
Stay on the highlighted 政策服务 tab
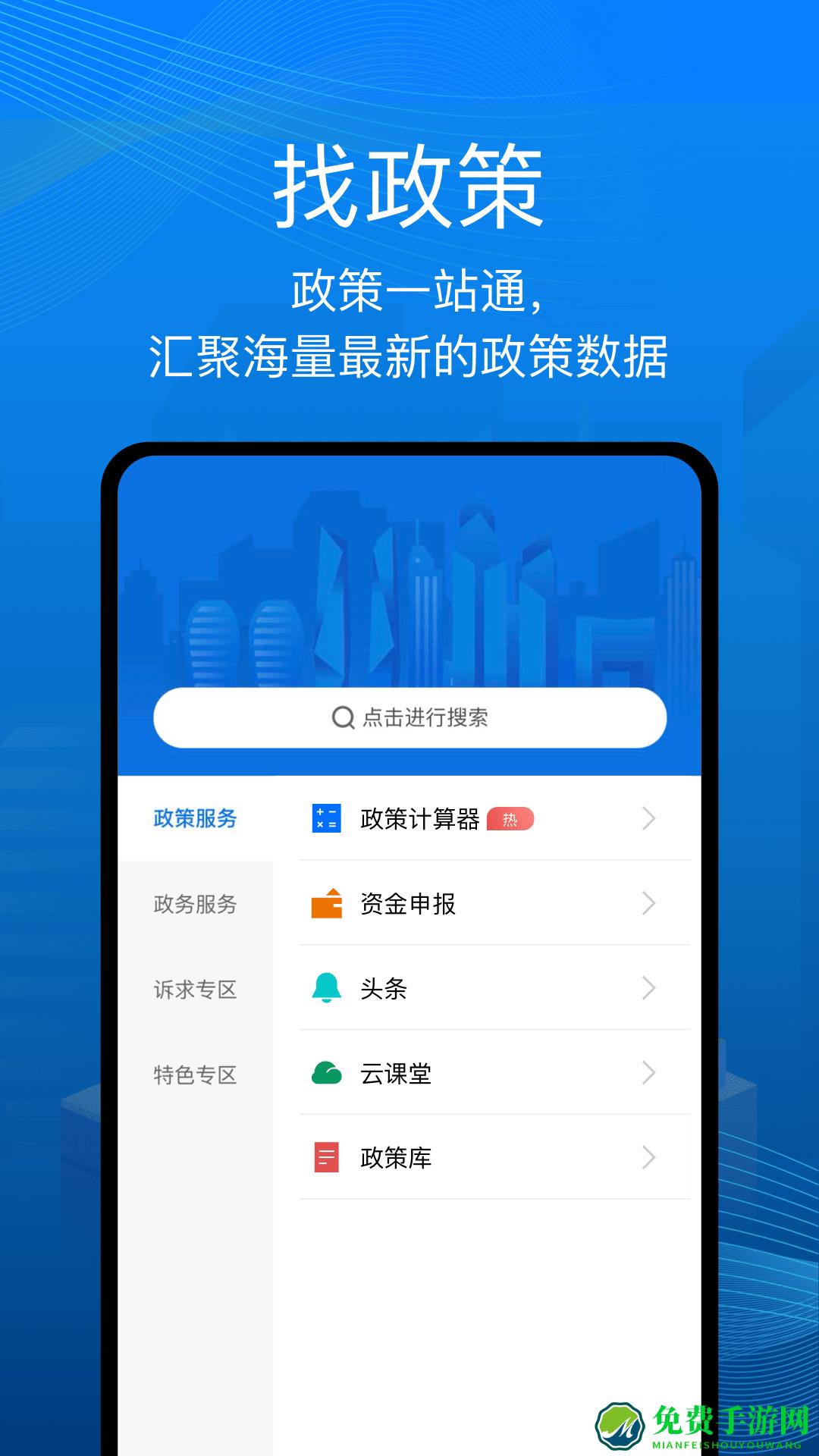(x=194, y=819)
